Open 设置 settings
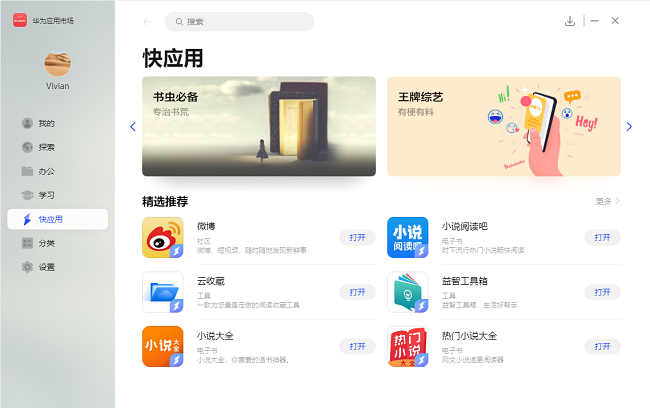 (x=46, y=267)
